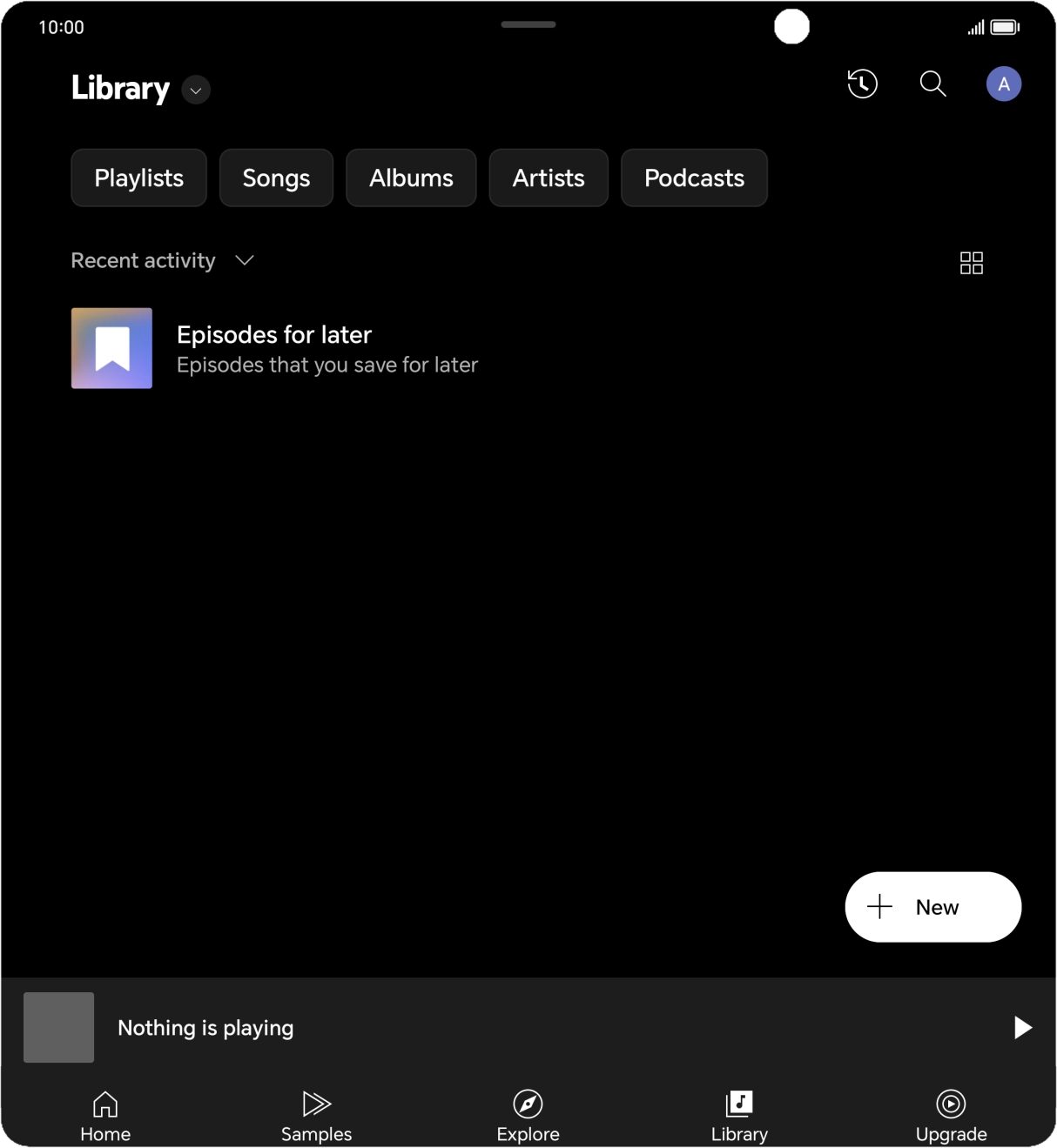Switch to grid view layout icon
The image size is (1057, 1148).
(x=971, y=262)
